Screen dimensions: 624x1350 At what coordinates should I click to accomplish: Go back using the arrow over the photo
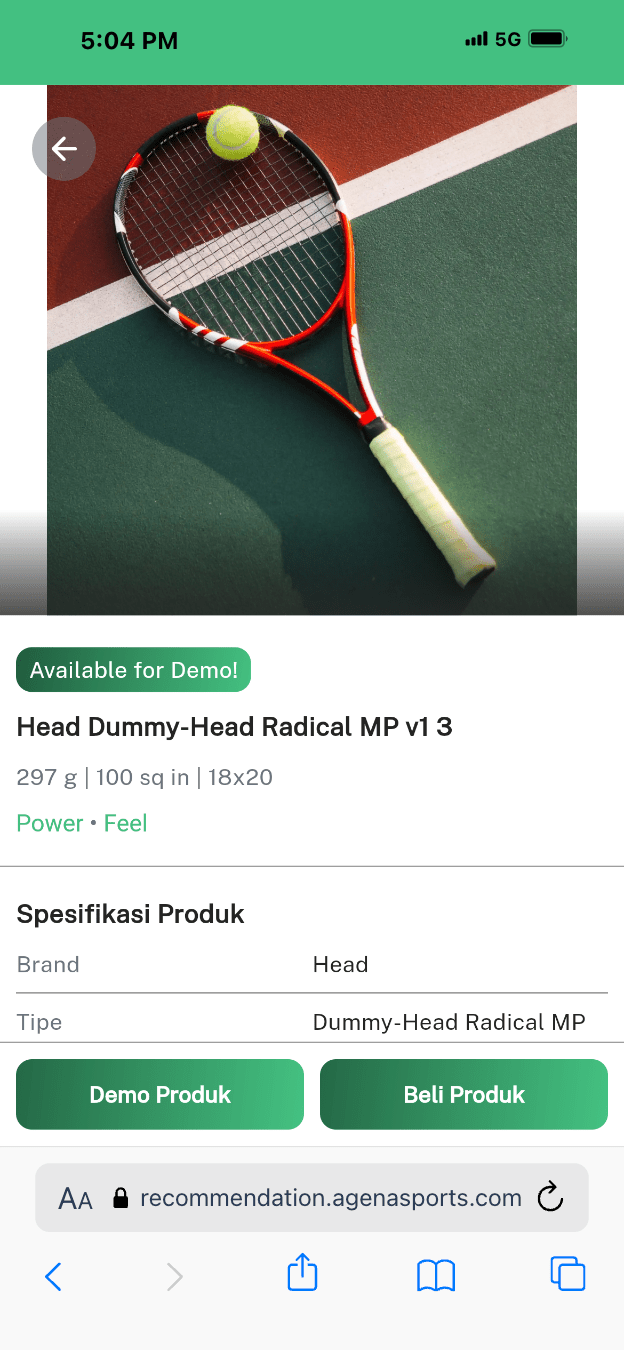pos(64,149)
